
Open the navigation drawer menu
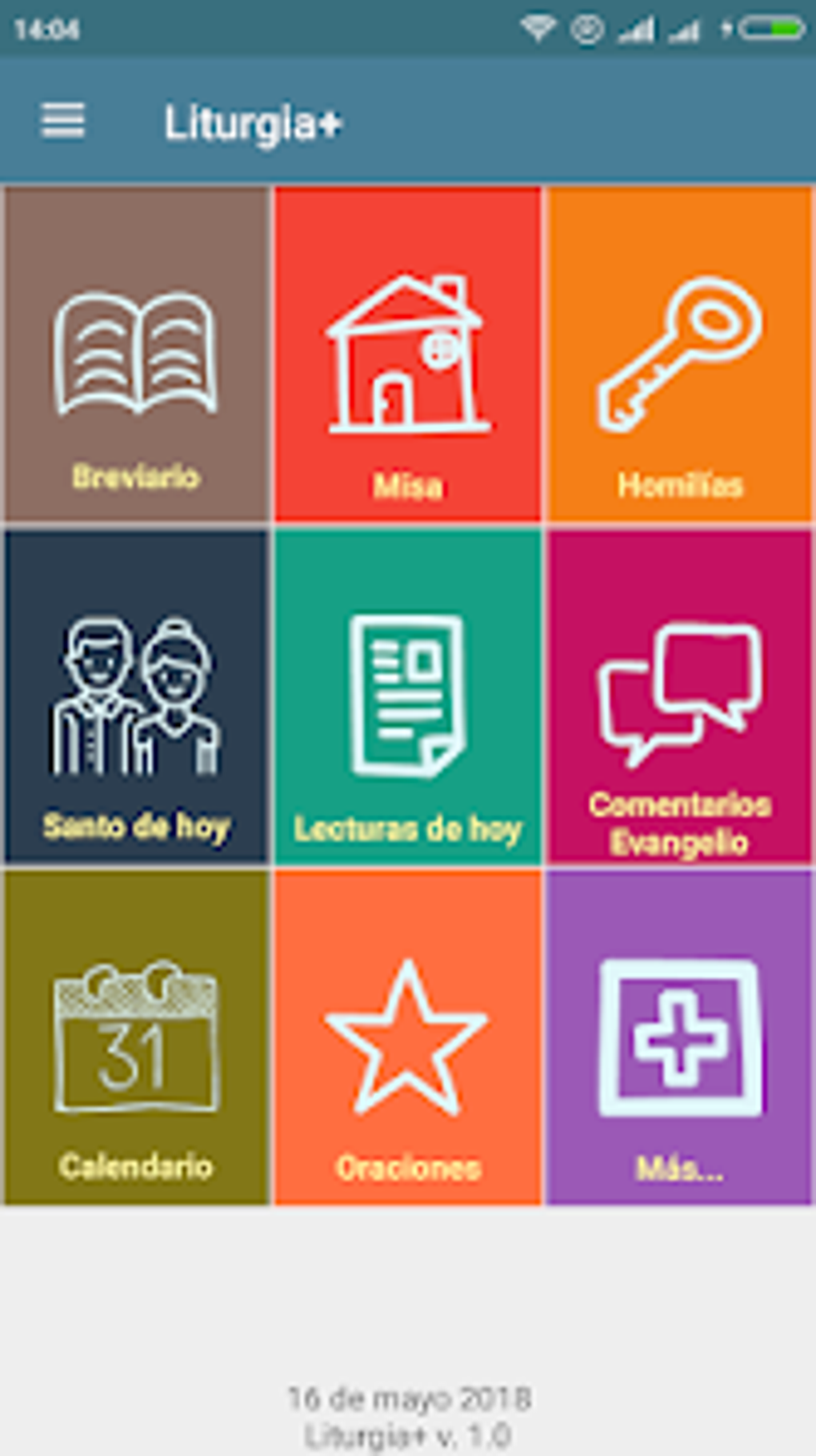pos(61,120)
